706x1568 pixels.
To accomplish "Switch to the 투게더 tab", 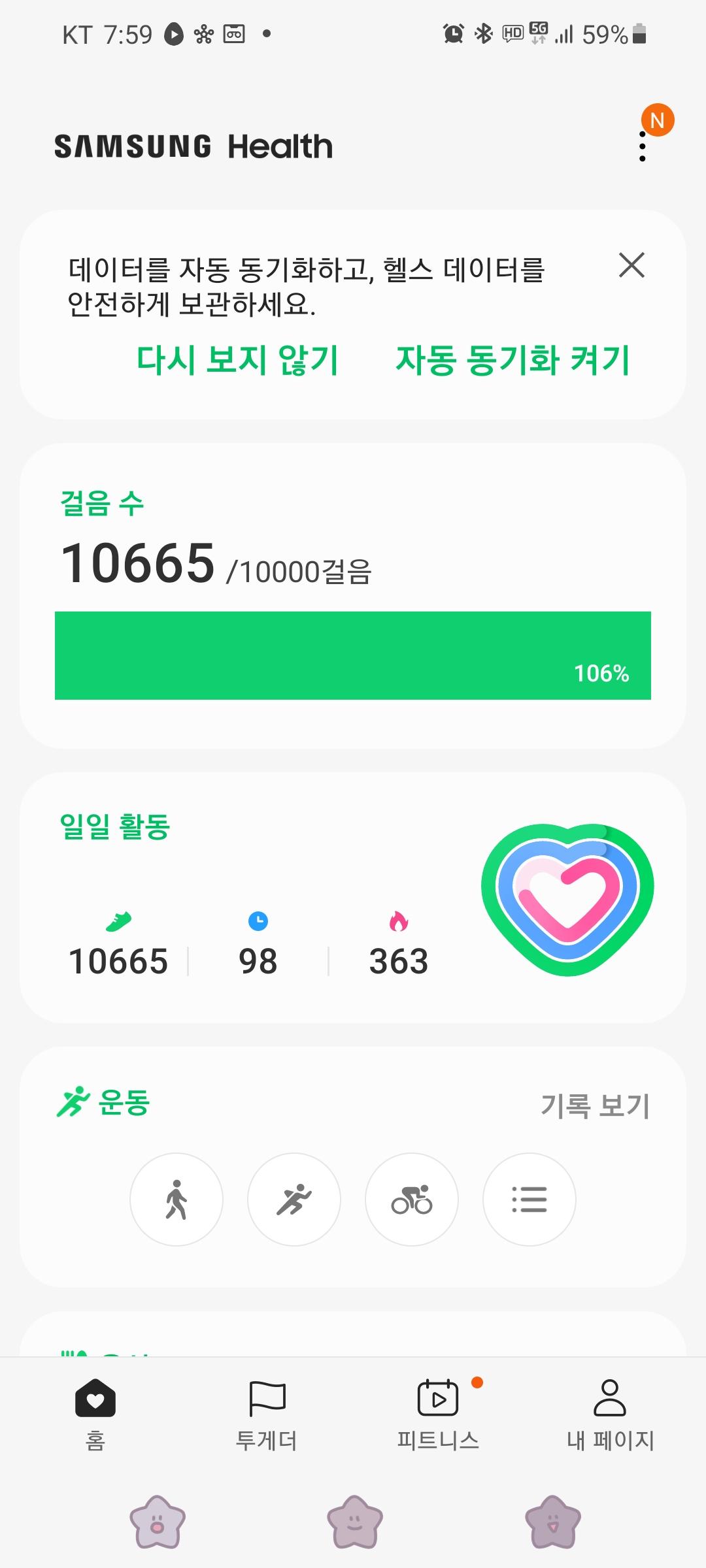I will pyautogui.click(x=267, y=1411).
